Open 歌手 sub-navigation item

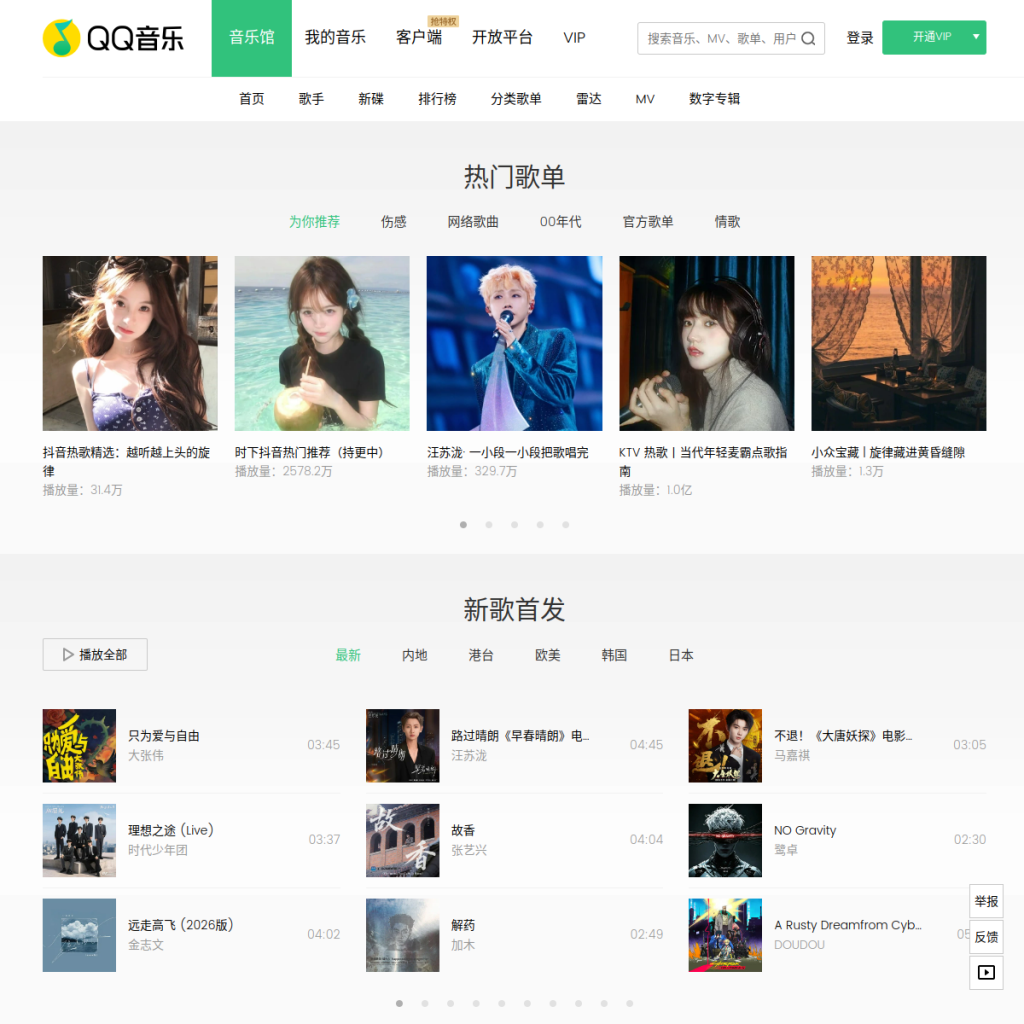311,99
